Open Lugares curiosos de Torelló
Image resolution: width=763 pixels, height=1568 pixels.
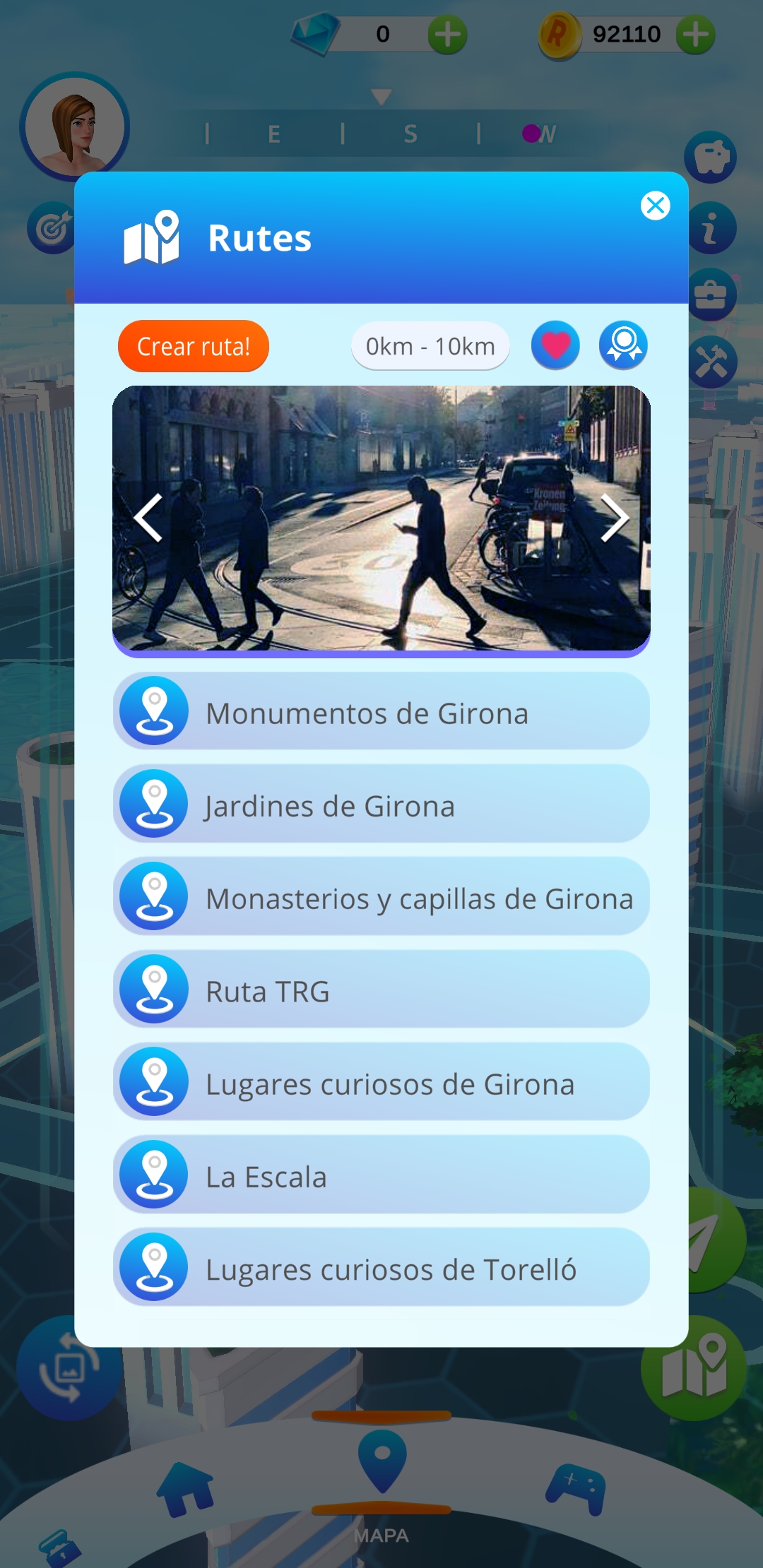[381, 1269]
